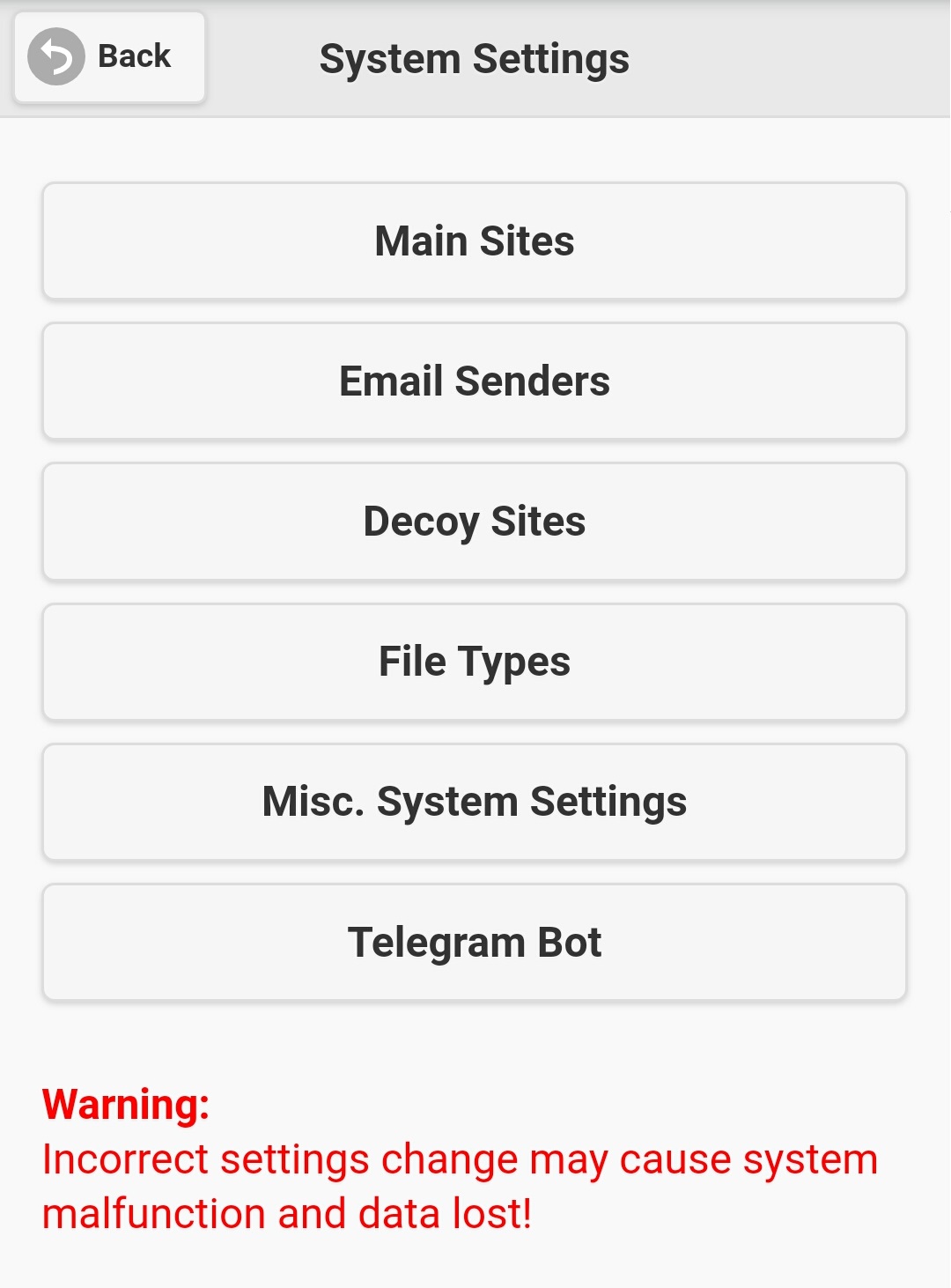Image resolution: width=951 pixels, height=1288 pixels.
Task: Configure the Telegram Bot
Action: 475,942
